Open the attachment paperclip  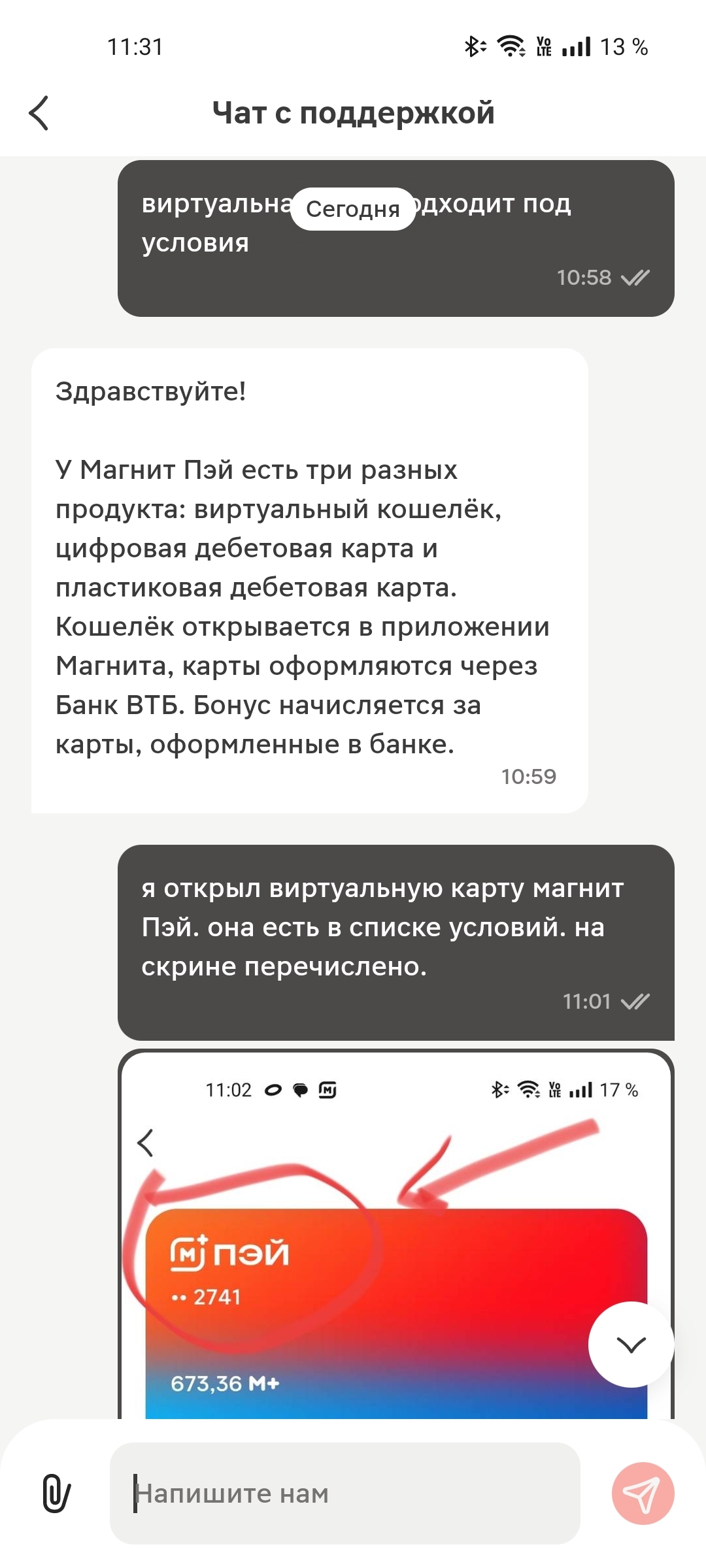[x=57, y=1494]
